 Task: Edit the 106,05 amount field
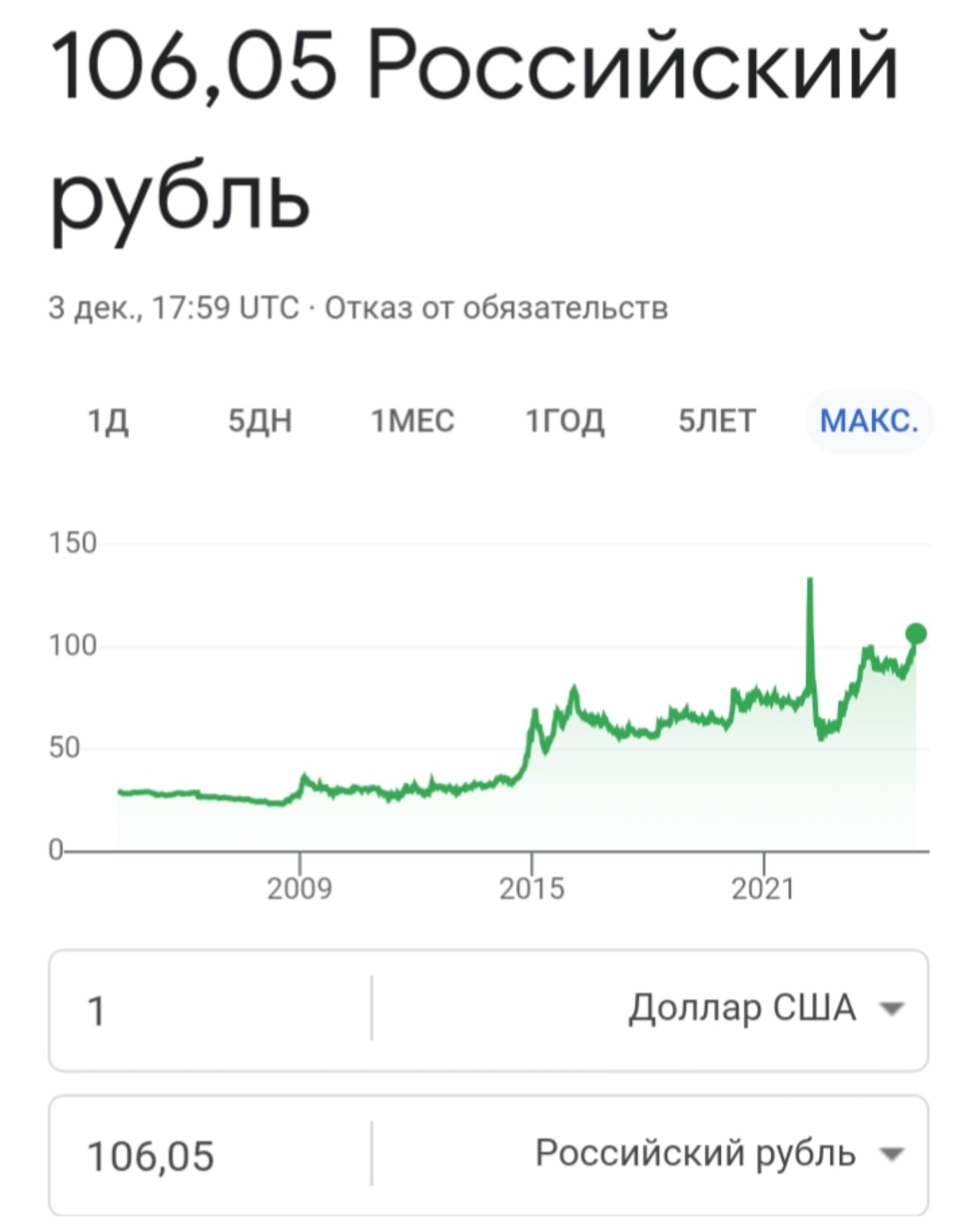tap(210, 1155)
